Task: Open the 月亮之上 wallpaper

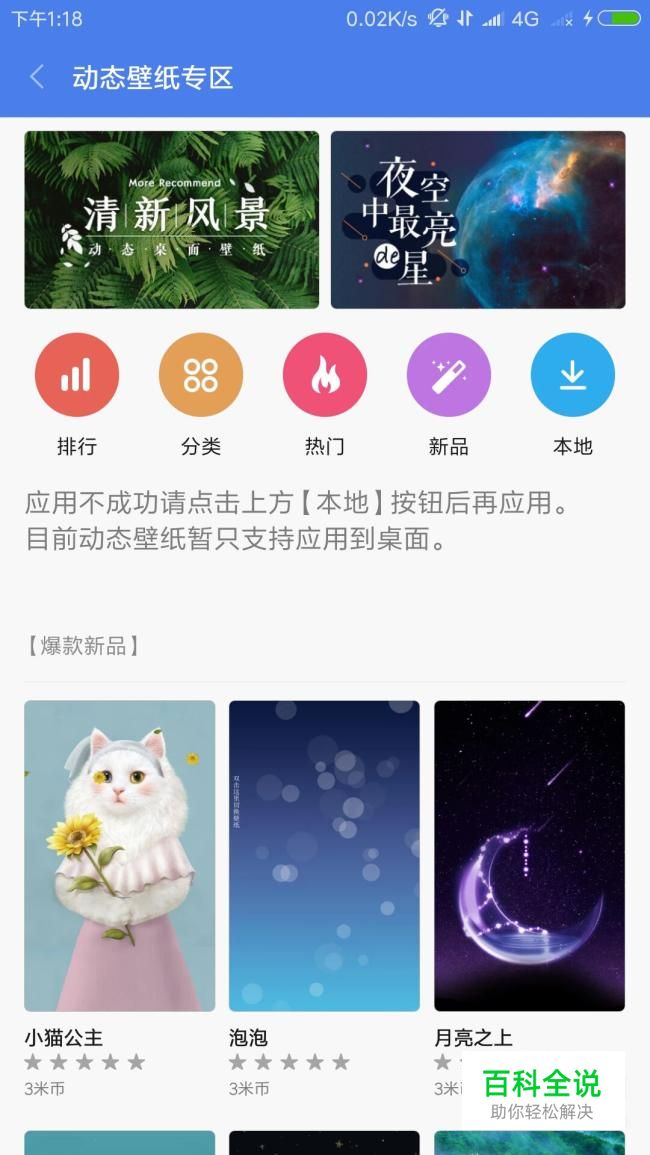Action: click(529, 856)
